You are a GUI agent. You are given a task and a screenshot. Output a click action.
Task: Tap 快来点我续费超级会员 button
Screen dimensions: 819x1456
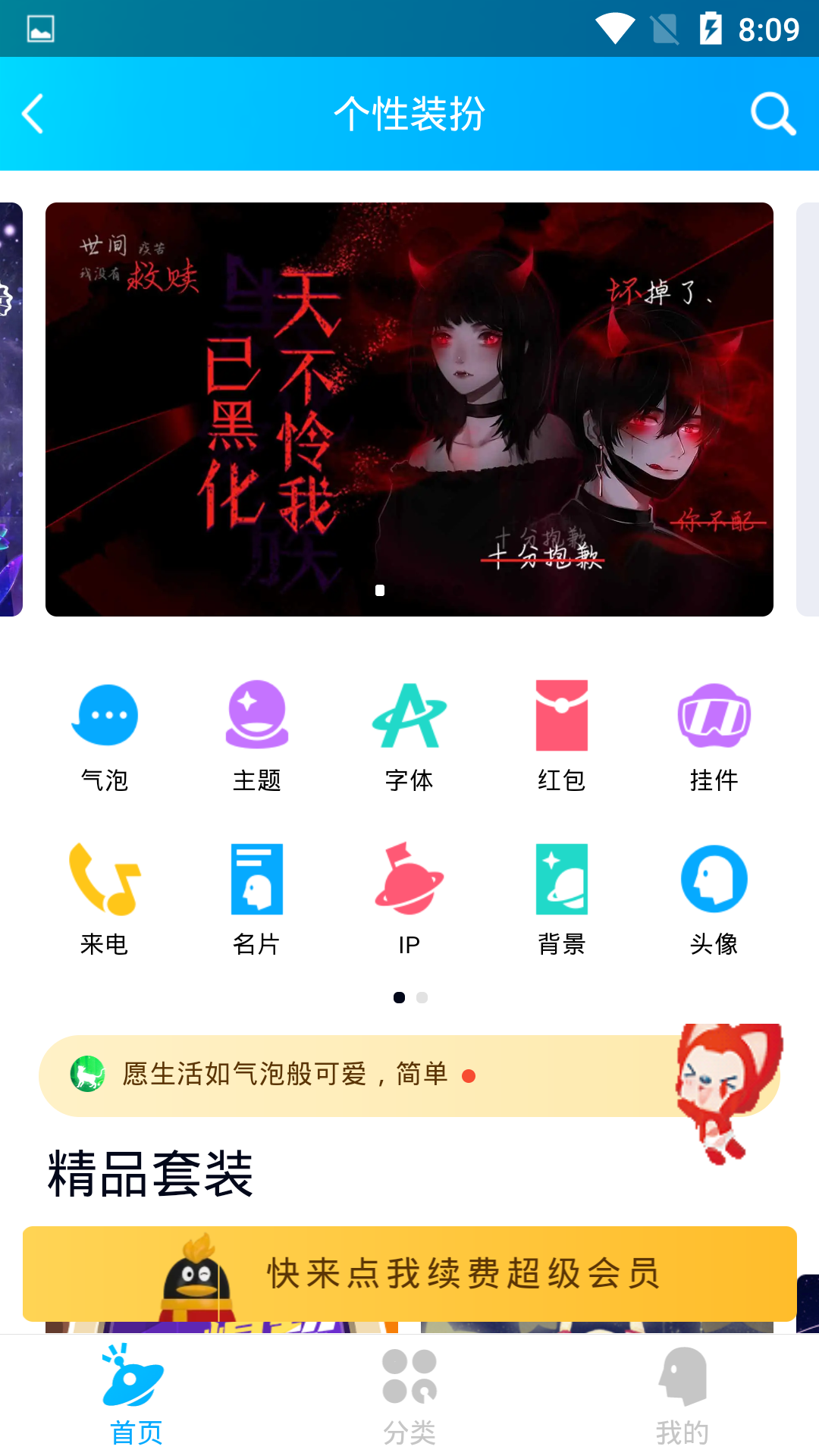pyautogui.click(x=409, y=1274)
